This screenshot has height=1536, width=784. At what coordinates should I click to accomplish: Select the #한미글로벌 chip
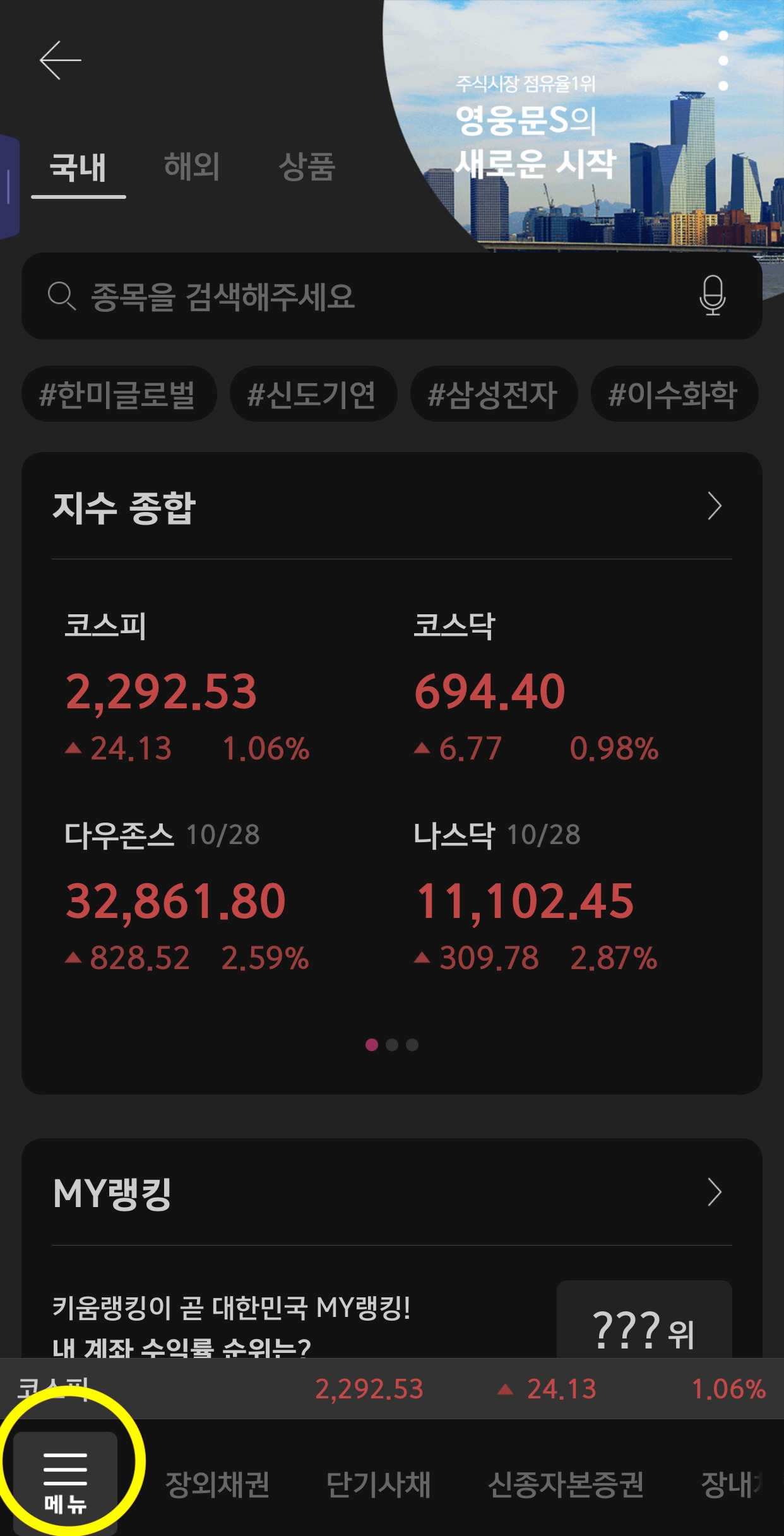119,394
